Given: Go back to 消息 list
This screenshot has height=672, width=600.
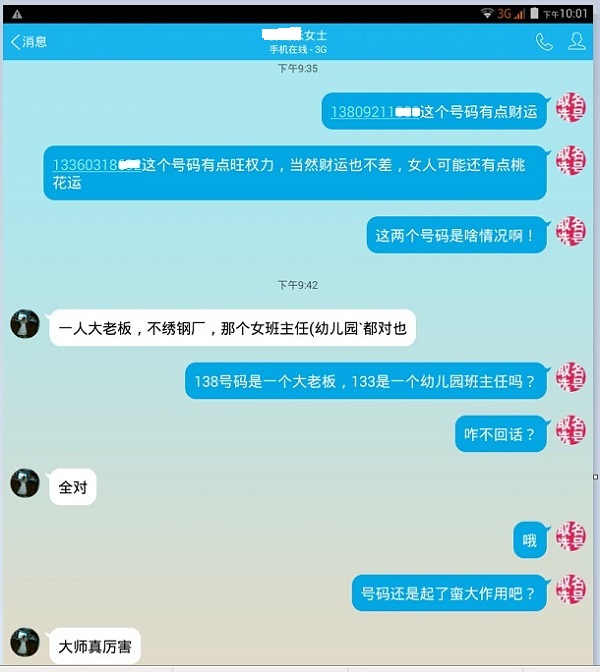Looking at the screenshot, I should (29, 42).
